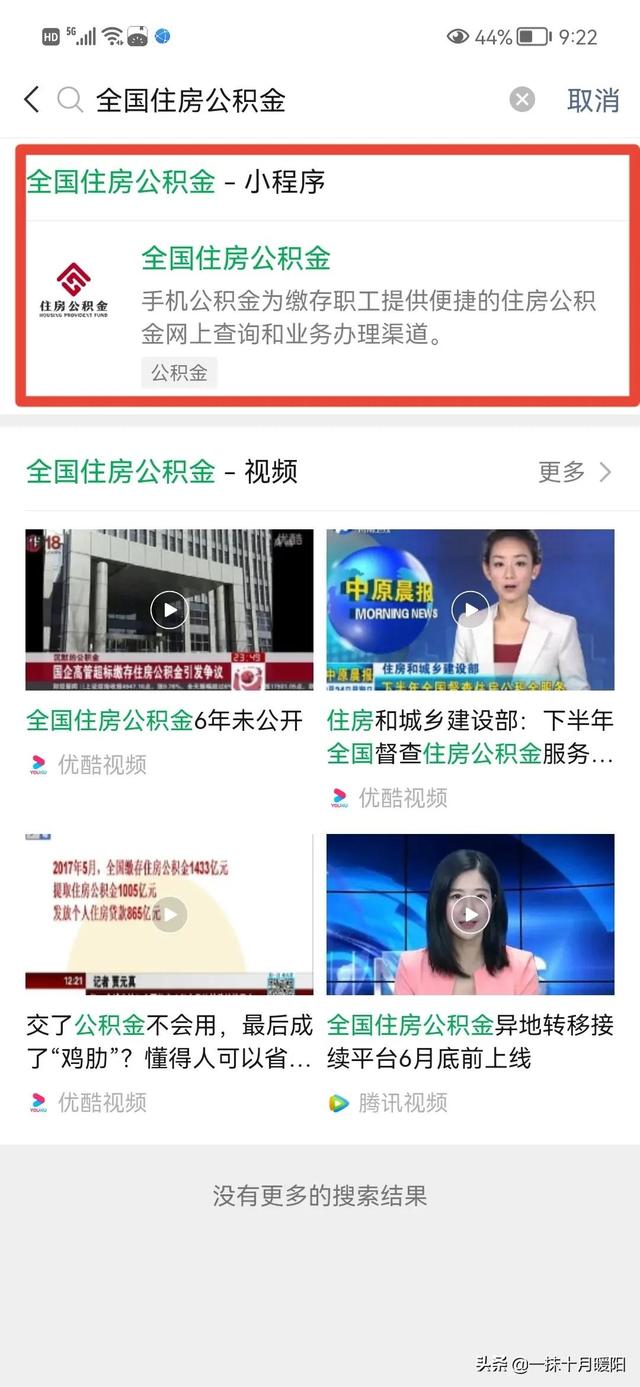Go back using the arrow icon
The height and width of the screenshot is (1387, 640).
click(32, 99)
